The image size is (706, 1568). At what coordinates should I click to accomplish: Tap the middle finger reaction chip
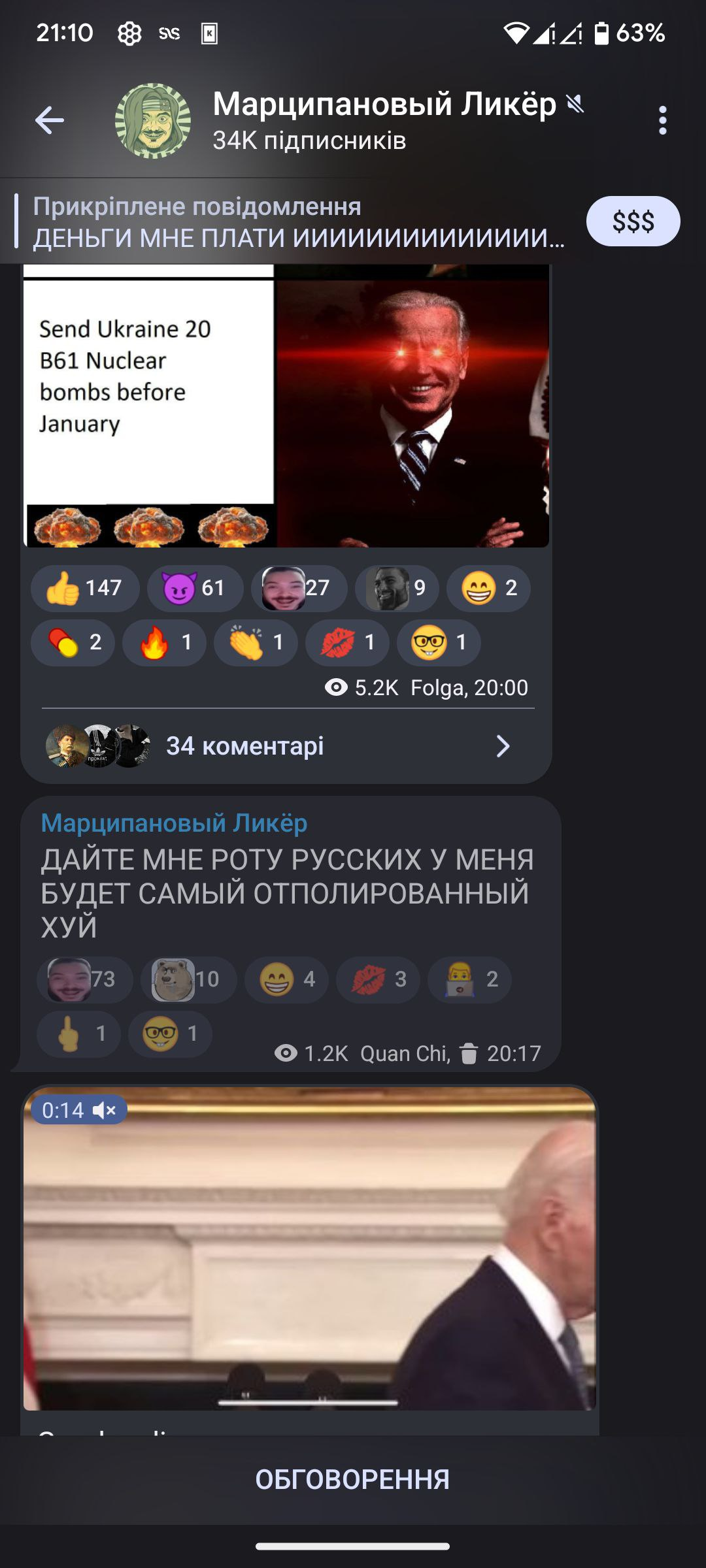79,1034
